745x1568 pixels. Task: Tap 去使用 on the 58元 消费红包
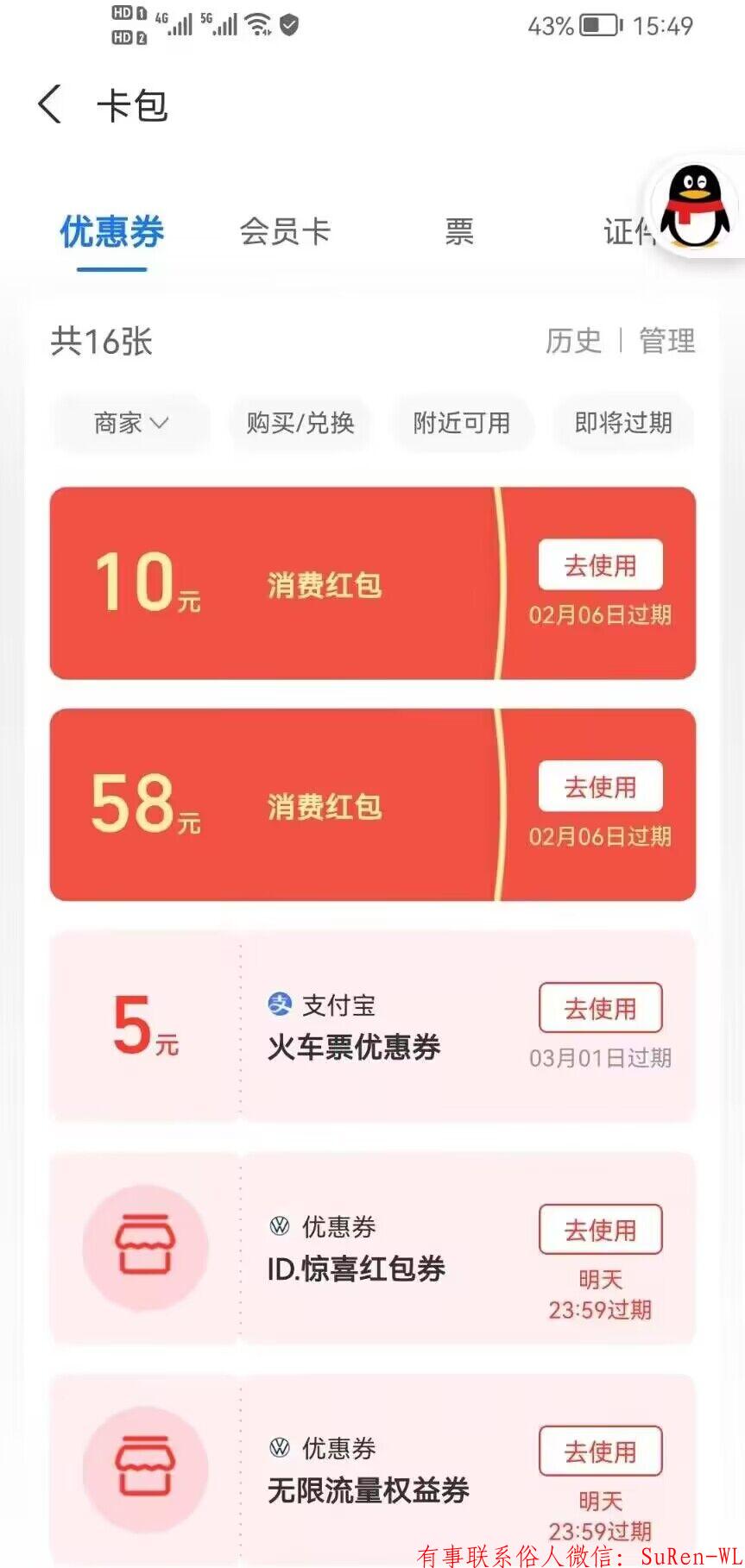[x=600, y=786]
